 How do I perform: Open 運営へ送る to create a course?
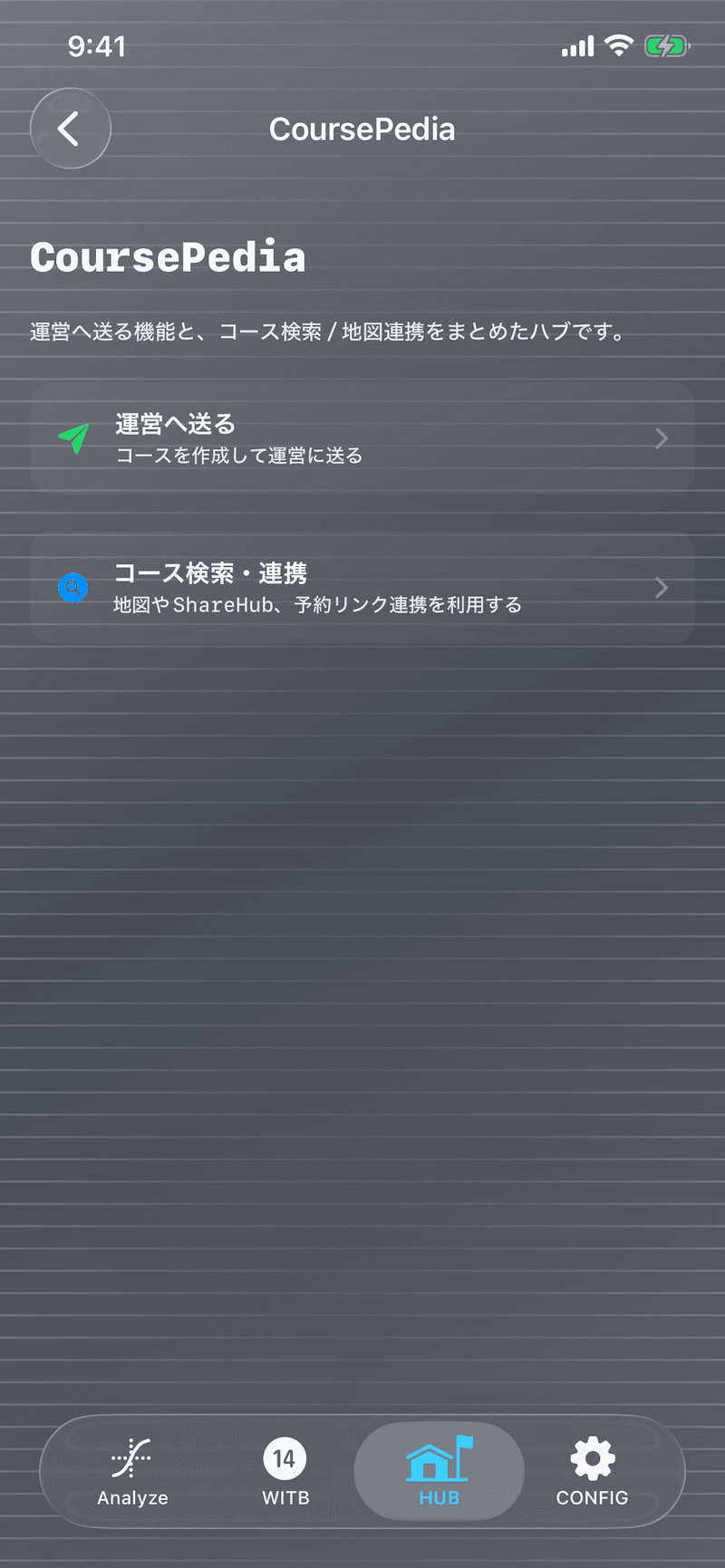[x=362, y=438]
